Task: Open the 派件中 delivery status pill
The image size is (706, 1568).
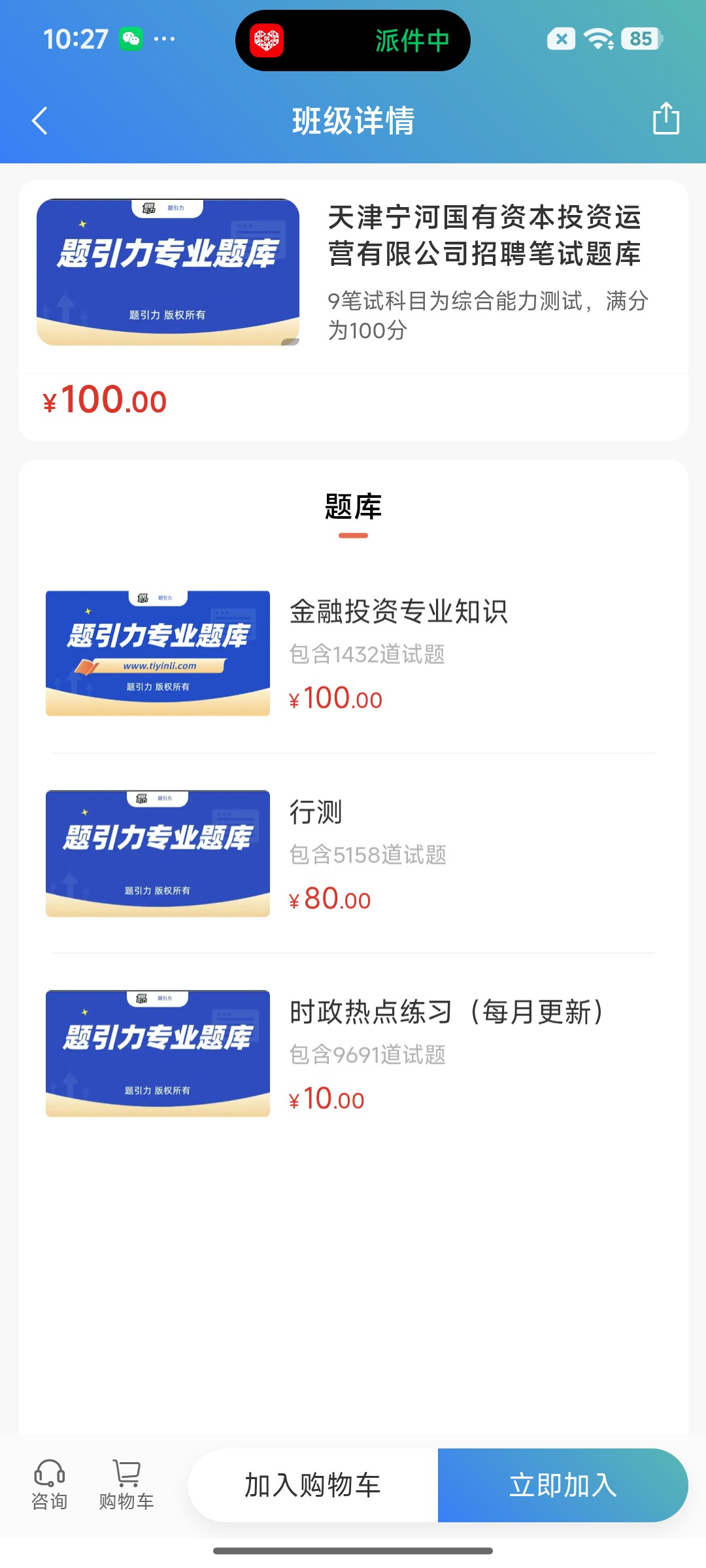Action: coord(353,41)
